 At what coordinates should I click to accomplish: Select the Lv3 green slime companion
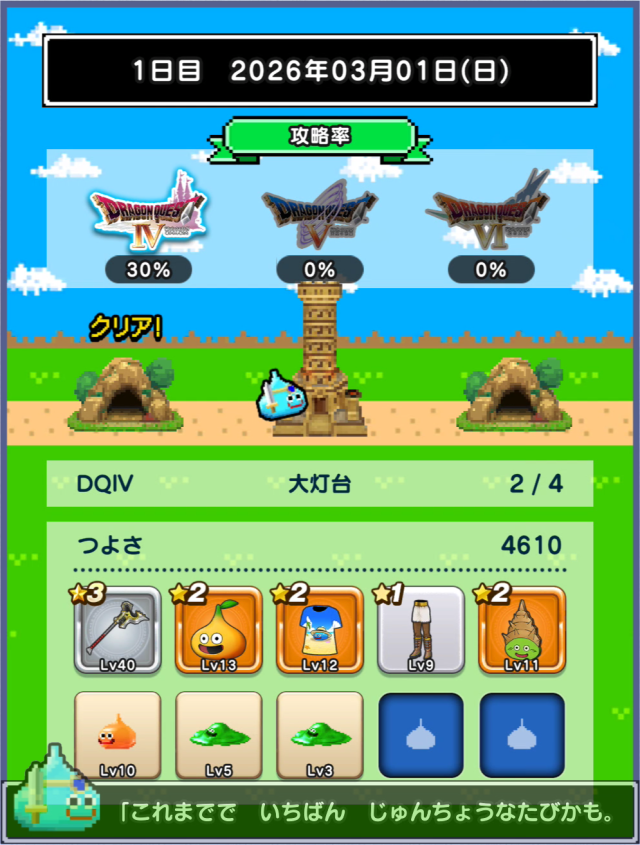point(320,736)
